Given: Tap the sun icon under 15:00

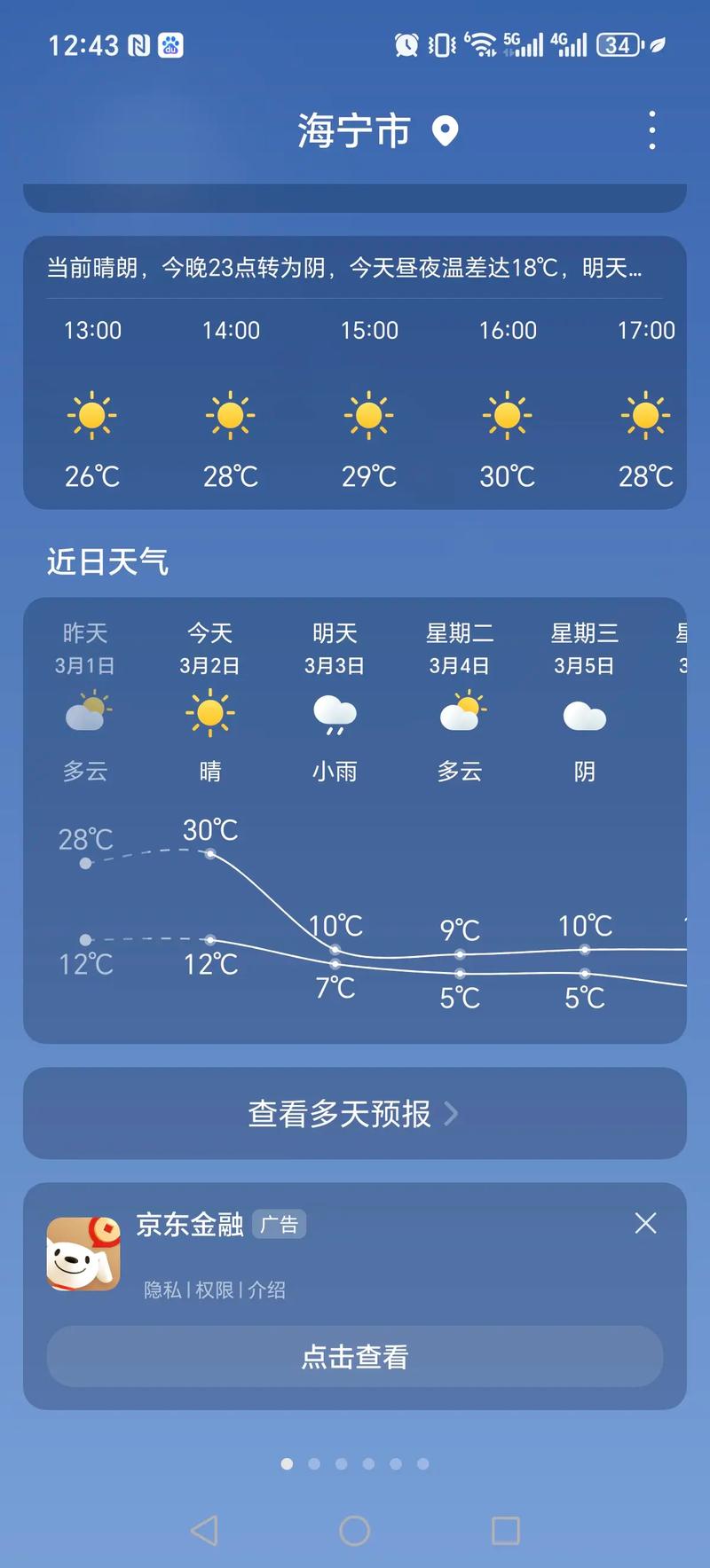Looking at the screenshot, I should (369, 415).
